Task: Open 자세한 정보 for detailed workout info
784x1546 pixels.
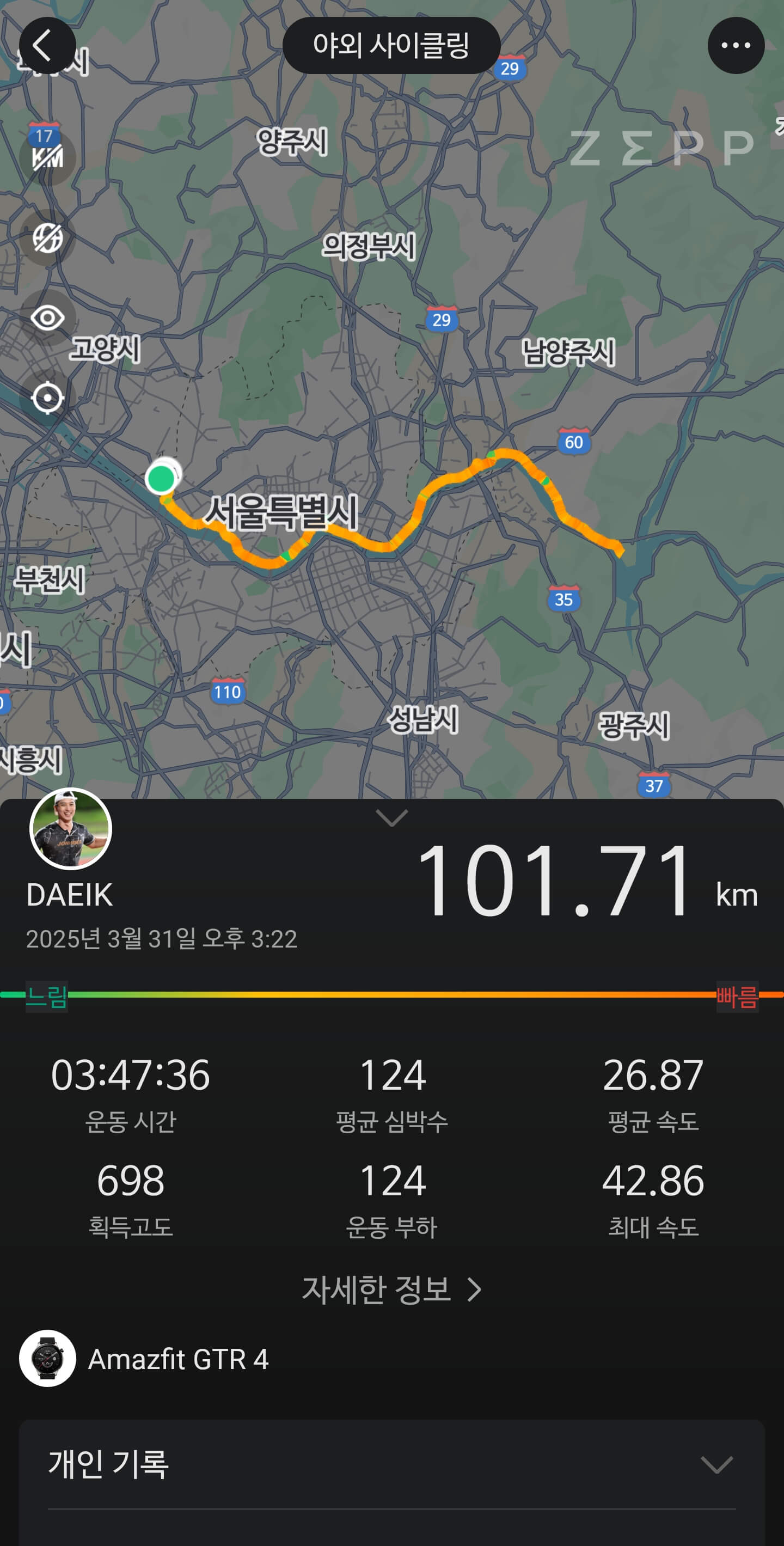Action: coord(391,1289)
